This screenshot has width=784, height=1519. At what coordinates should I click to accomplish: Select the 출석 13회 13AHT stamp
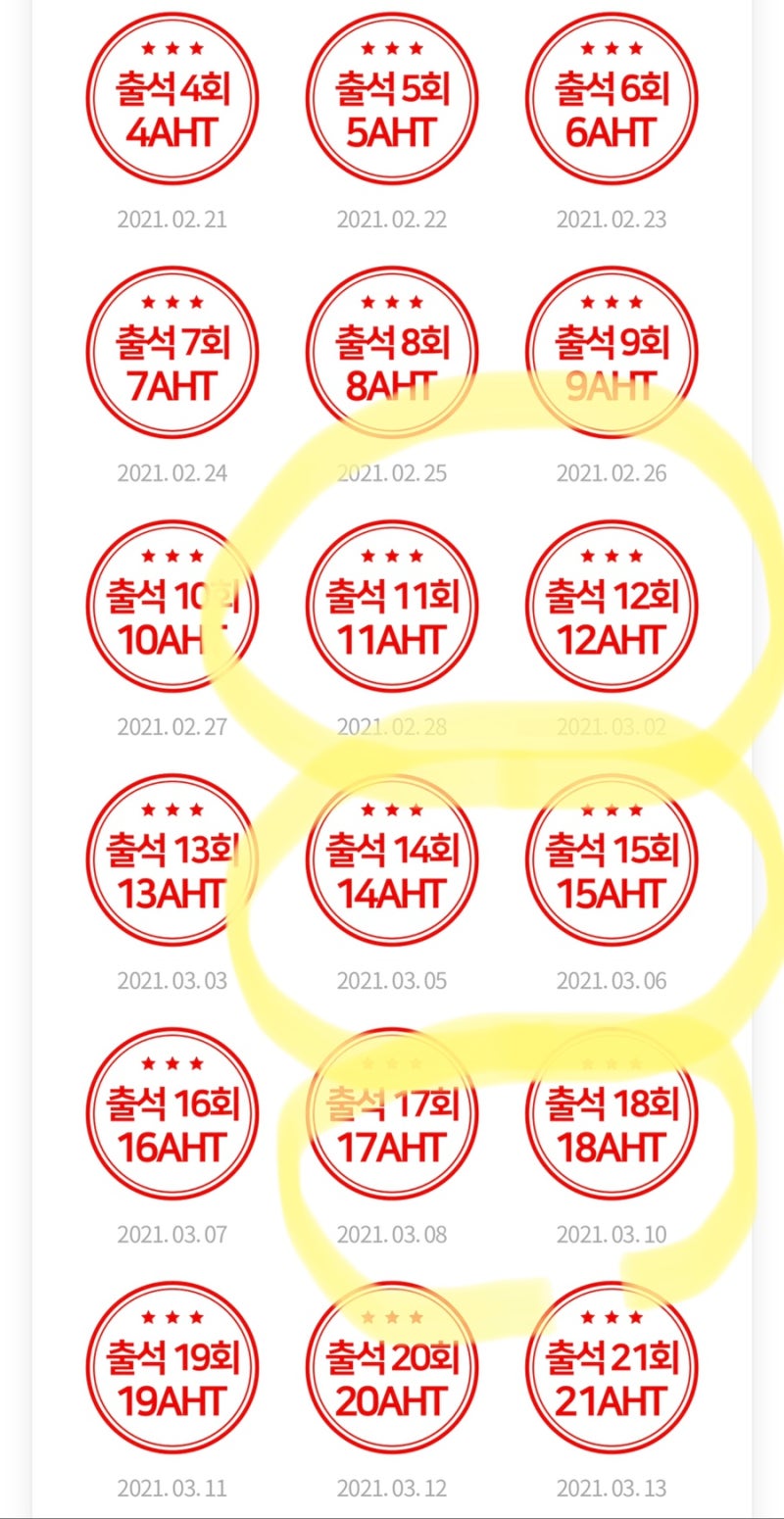[172, 859]
